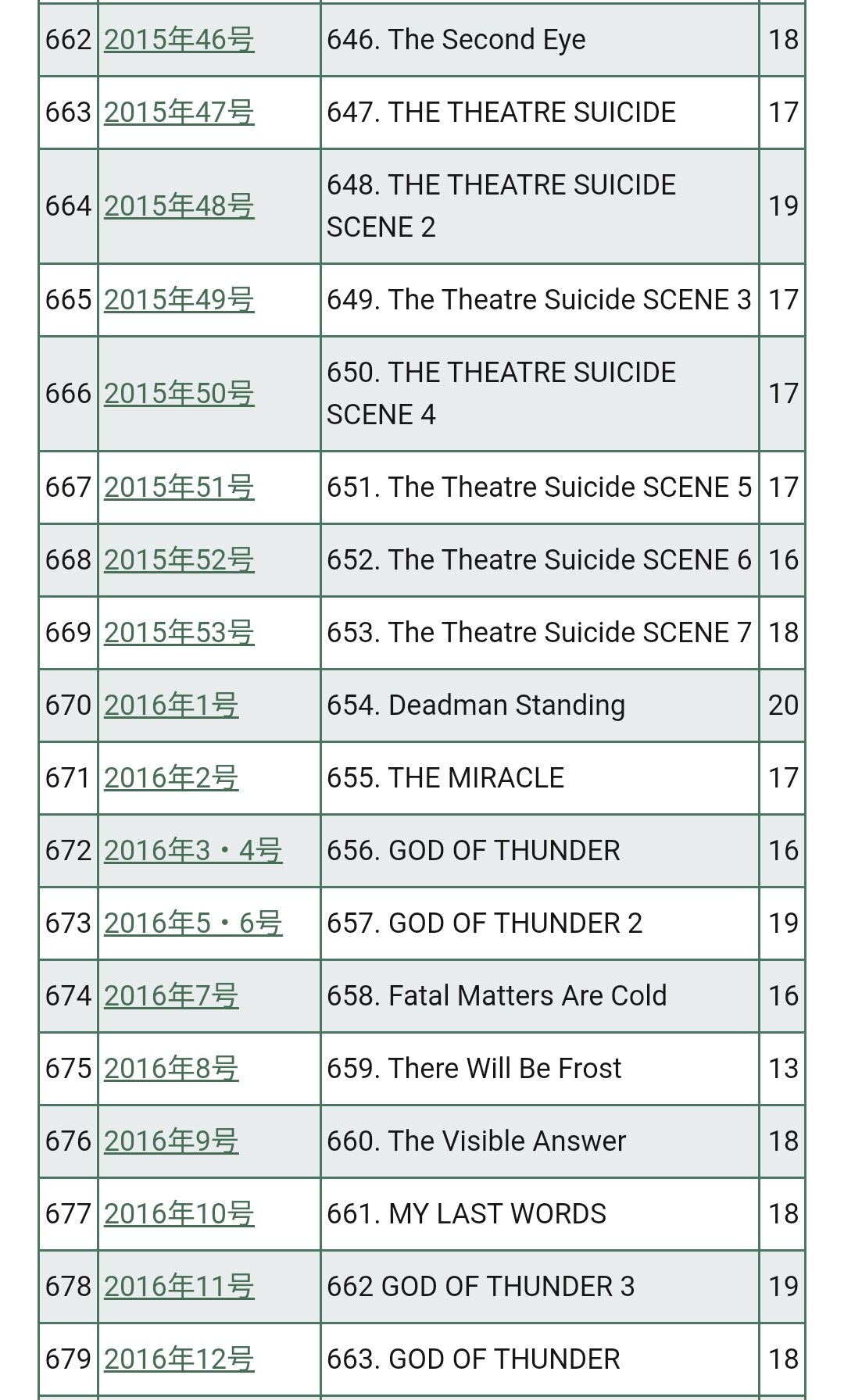The width and height of the screenshot is (844, 1400).
Task: Tap the 2016年1号 link
Action: click(171, 705)
